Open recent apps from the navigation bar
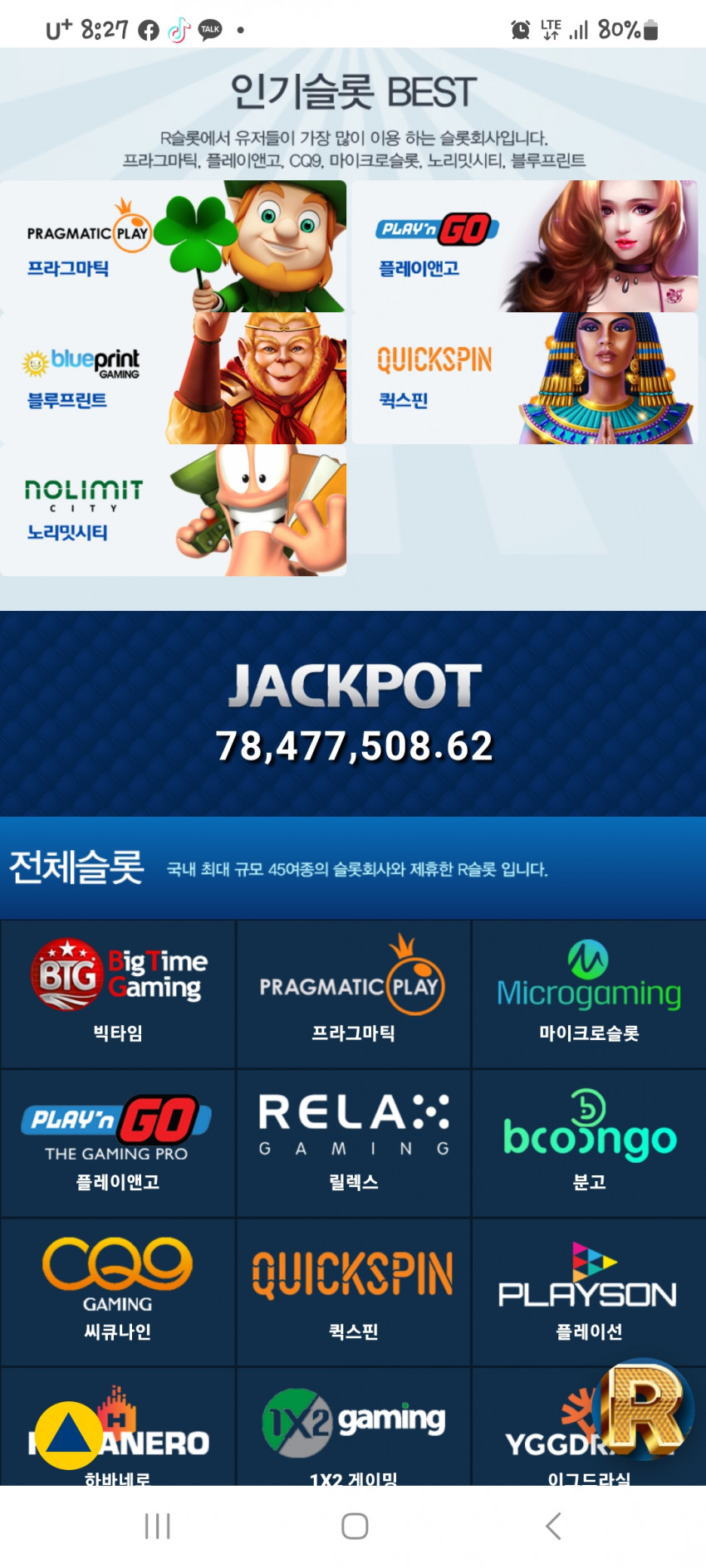Image resolution: width=706 pixels, height=1568 pixels. (157, 1526)
